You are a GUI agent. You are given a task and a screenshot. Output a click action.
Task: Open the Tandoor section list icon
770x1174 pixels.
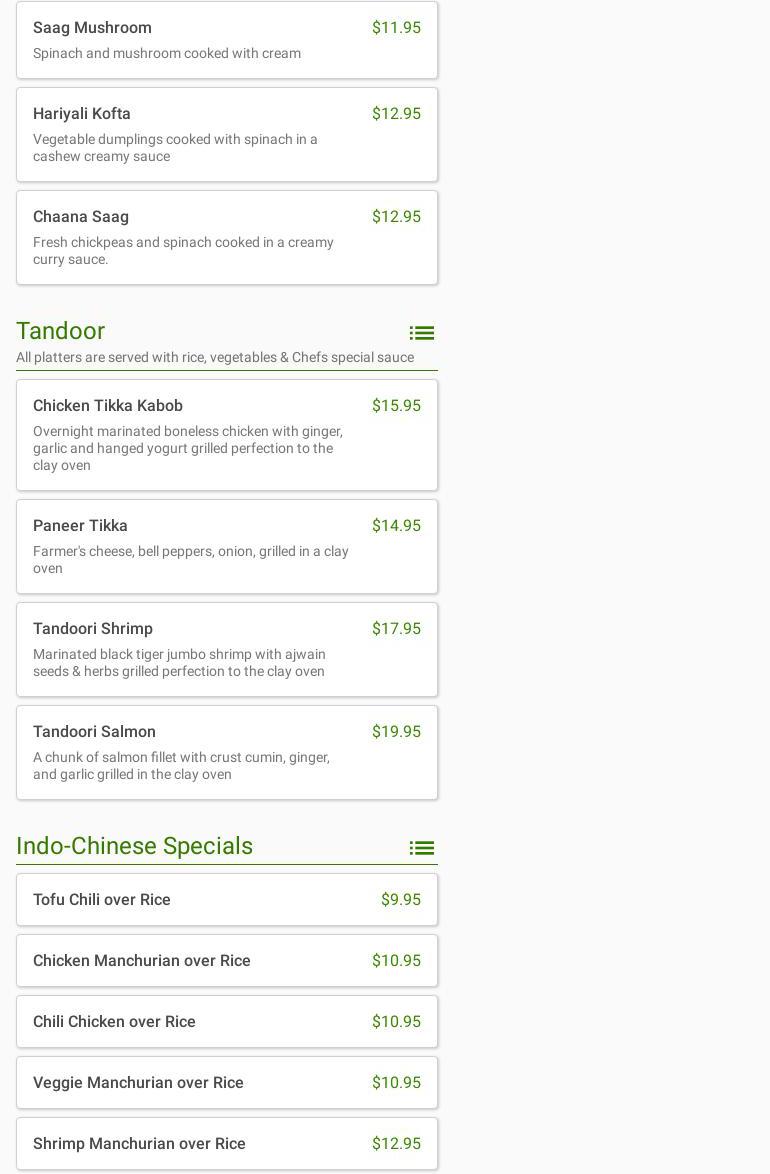pyautogui.click(x=422, y=332)
